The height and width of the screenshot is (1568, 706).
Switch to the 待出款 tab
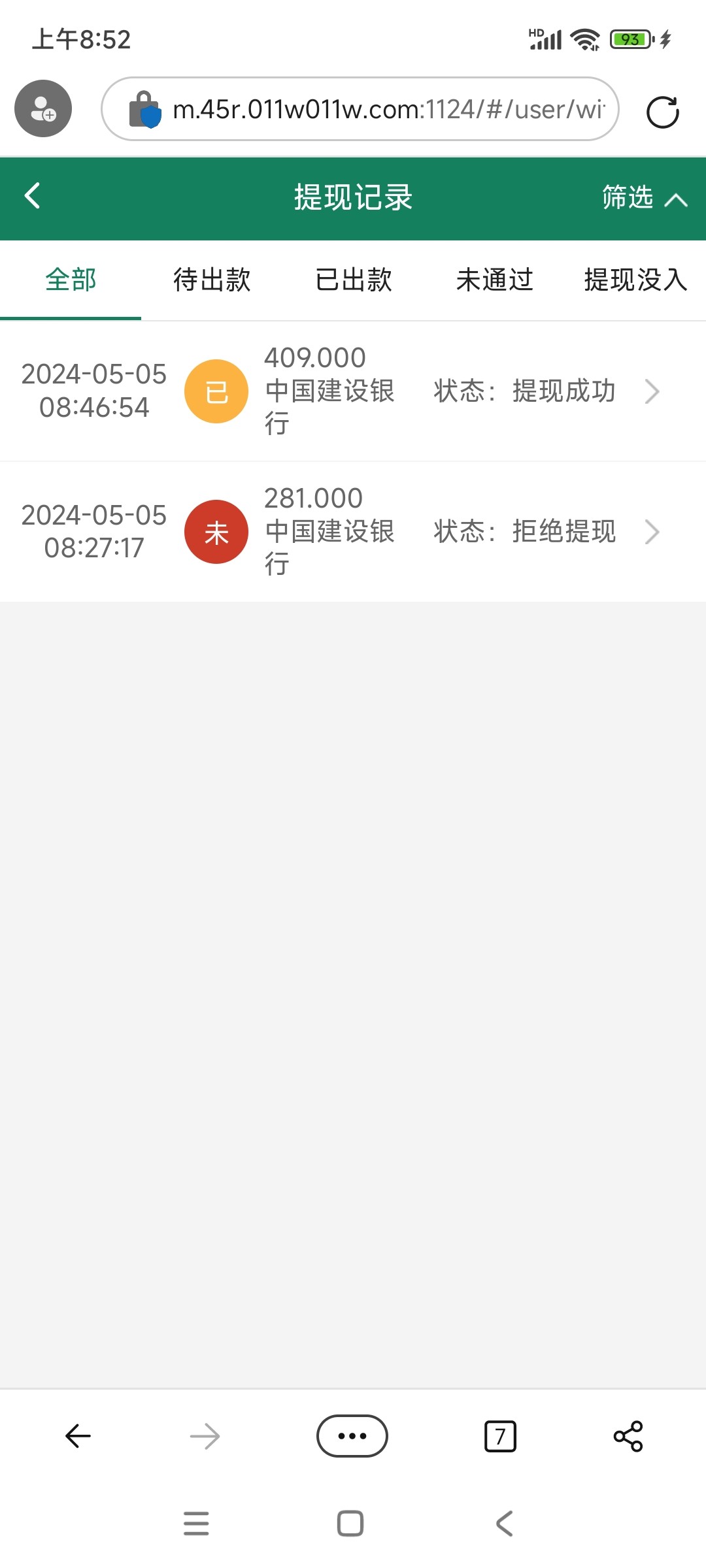212,280
